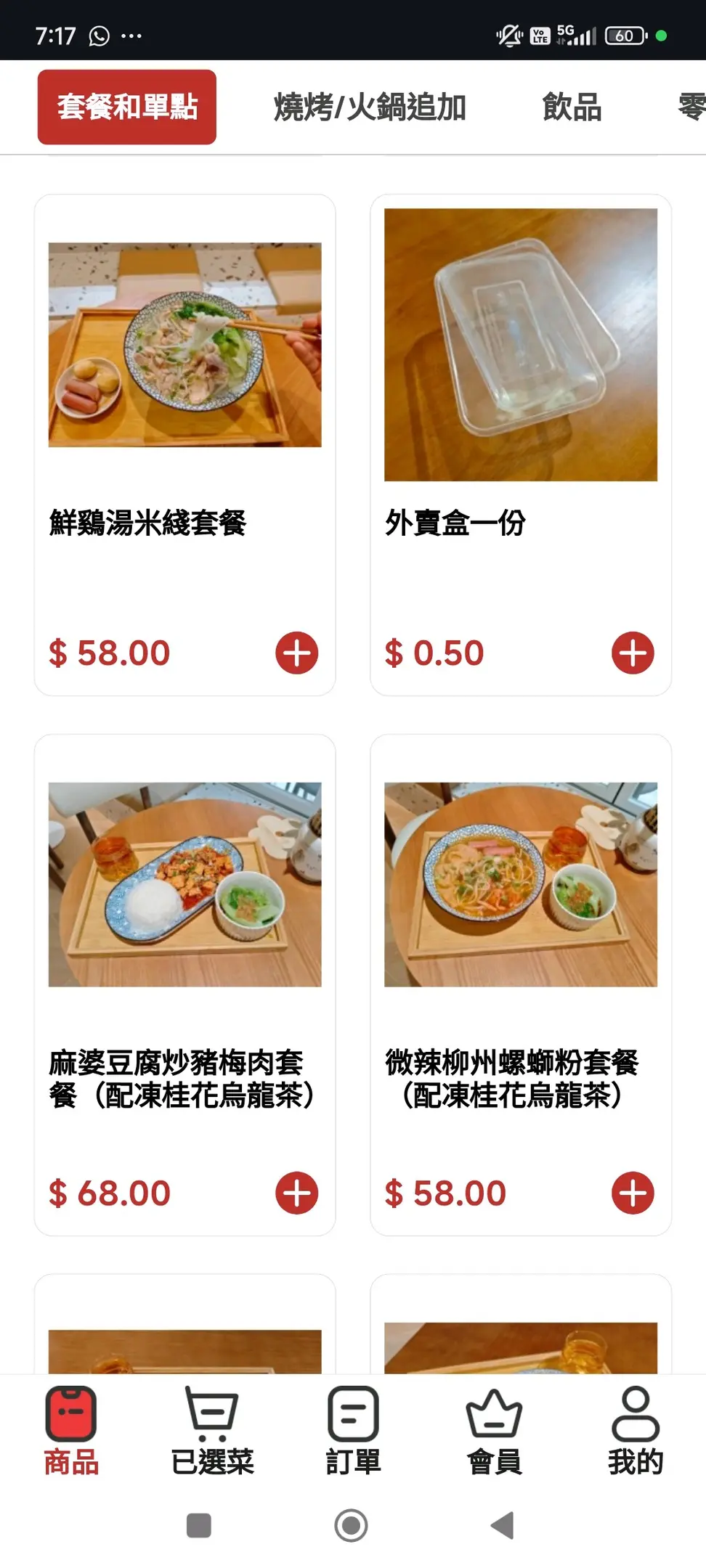Add 鮮雞湯米綫套餐 to the order

coord(296,653)
